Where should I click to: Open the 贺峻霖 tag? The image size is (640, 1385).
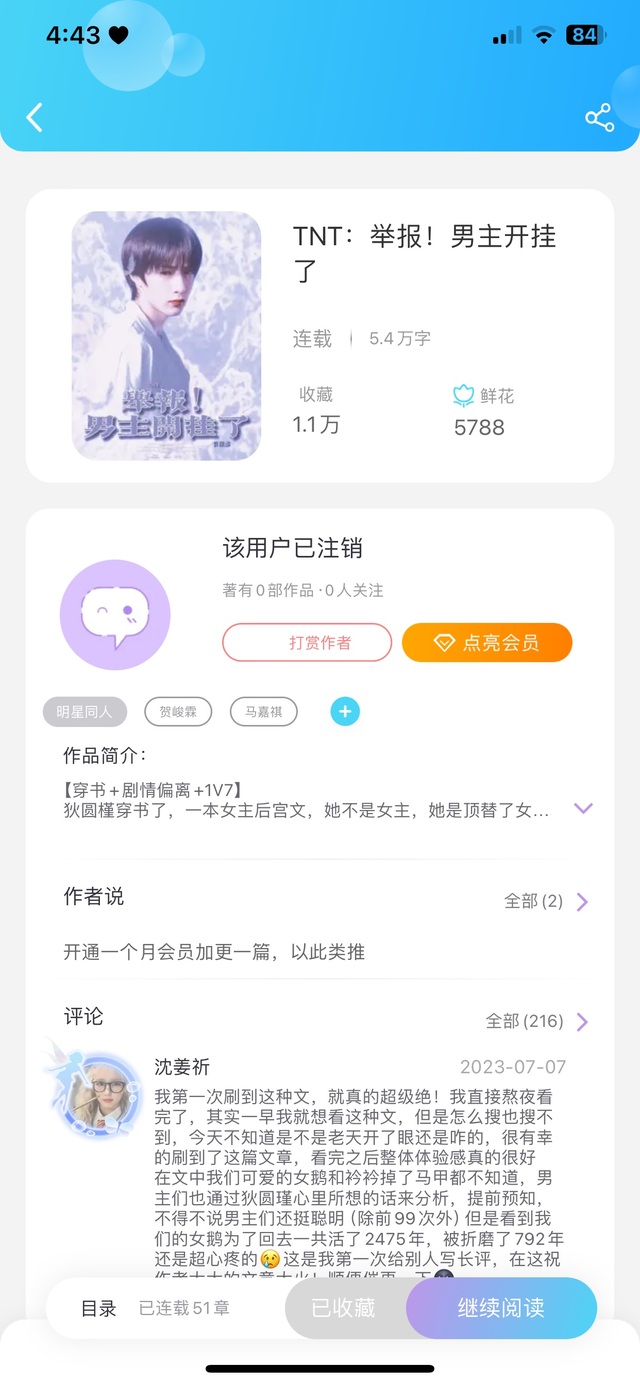(178, 712)
